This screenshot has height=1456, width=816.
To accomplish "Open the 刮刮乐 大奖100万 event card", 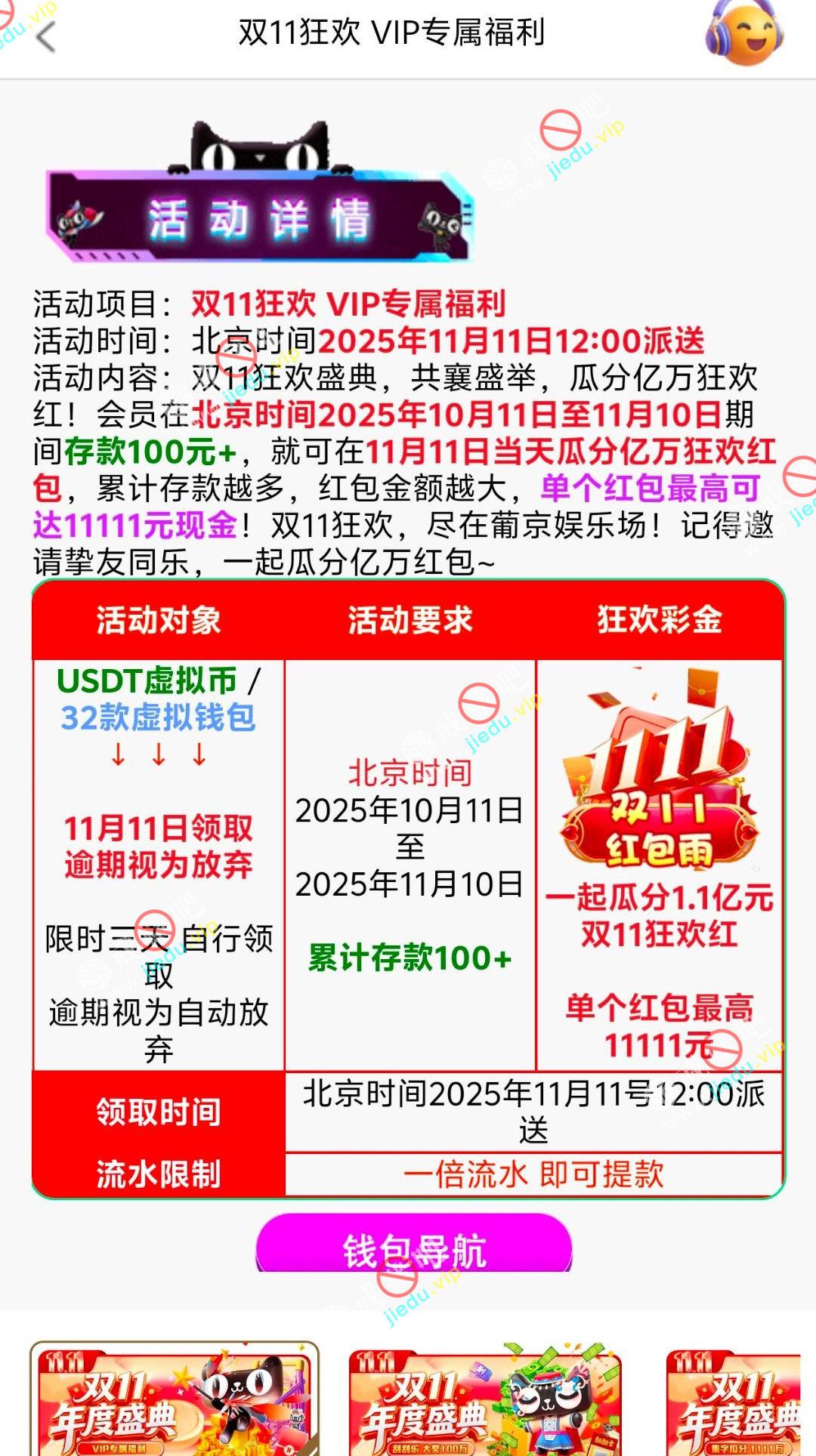I will (x=485, y=1401).
